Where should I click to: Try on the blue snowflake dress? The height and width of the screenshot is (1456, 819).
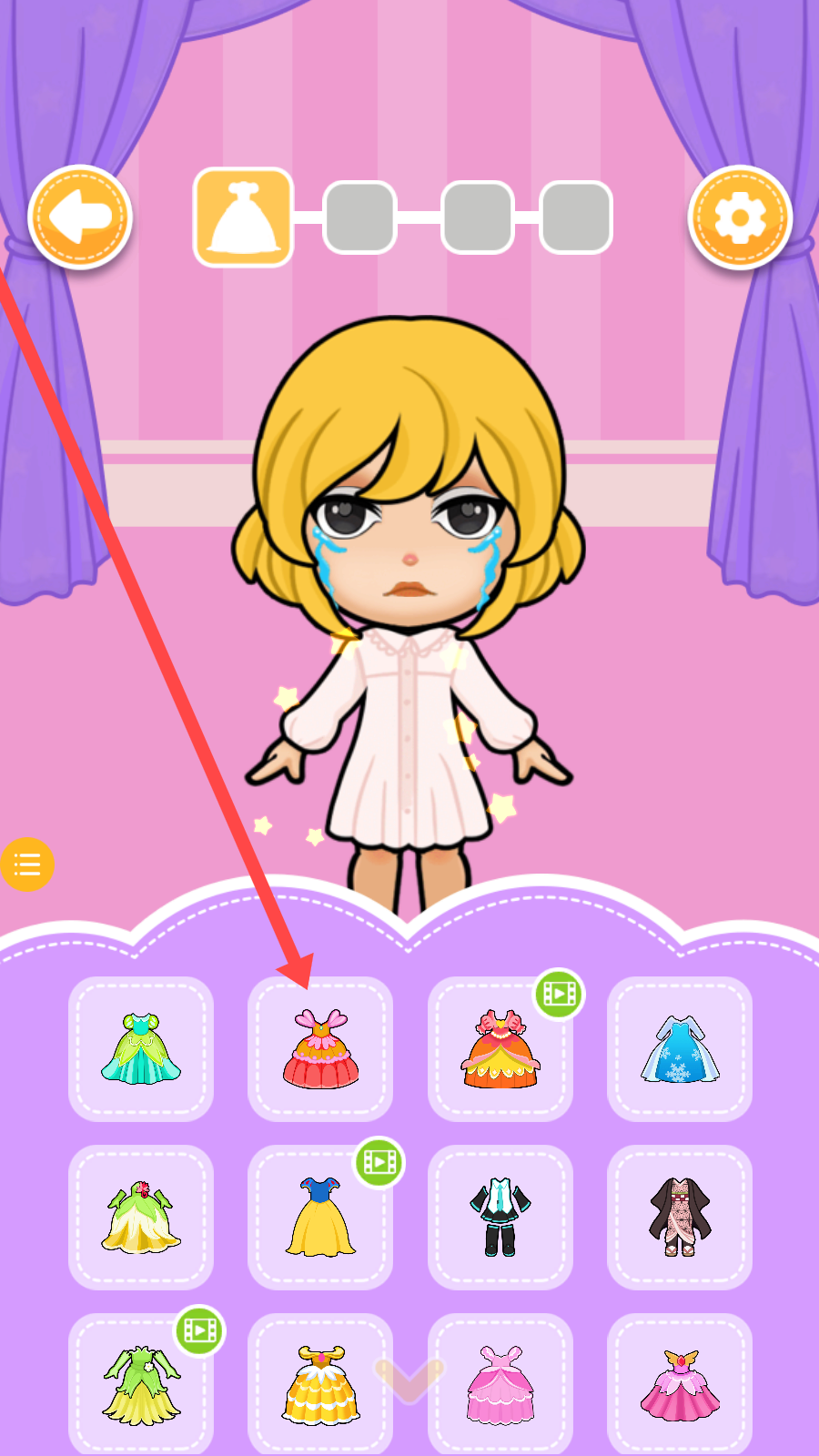(679, 1048)
